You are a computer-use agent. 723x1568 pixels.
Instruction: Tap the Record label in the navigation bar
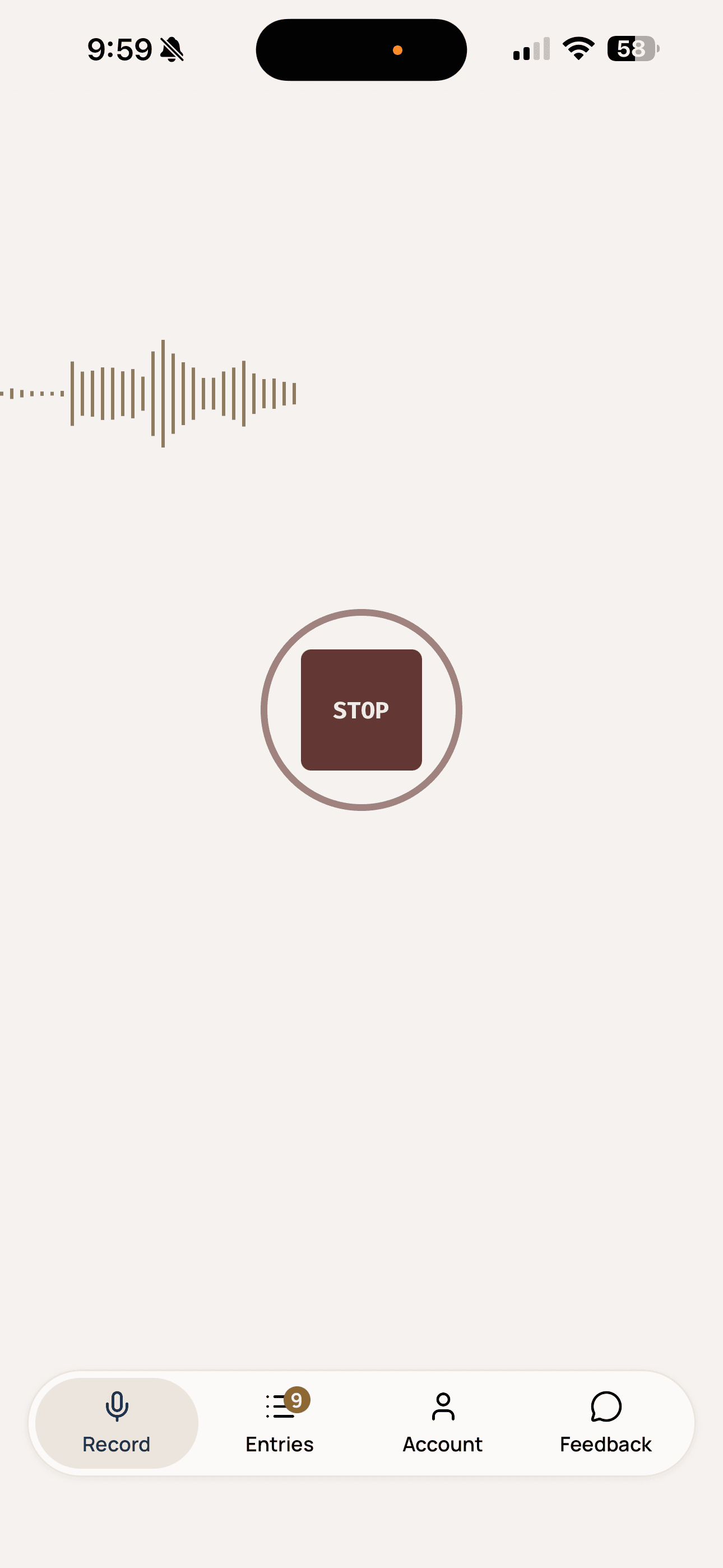[116, 1445]
